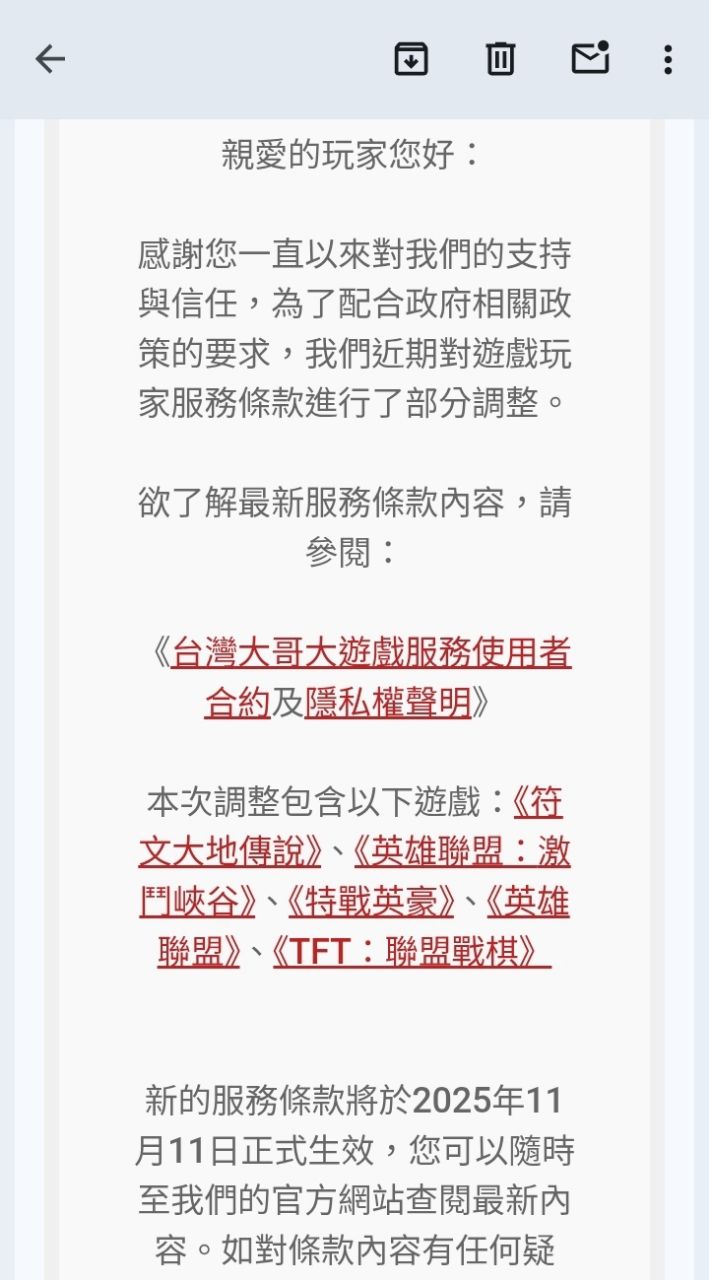Open the 台灣大哥大遊戲服務使用者合約 link
This screenshot has width=709, height=1280.
click(x=371, y=654)
